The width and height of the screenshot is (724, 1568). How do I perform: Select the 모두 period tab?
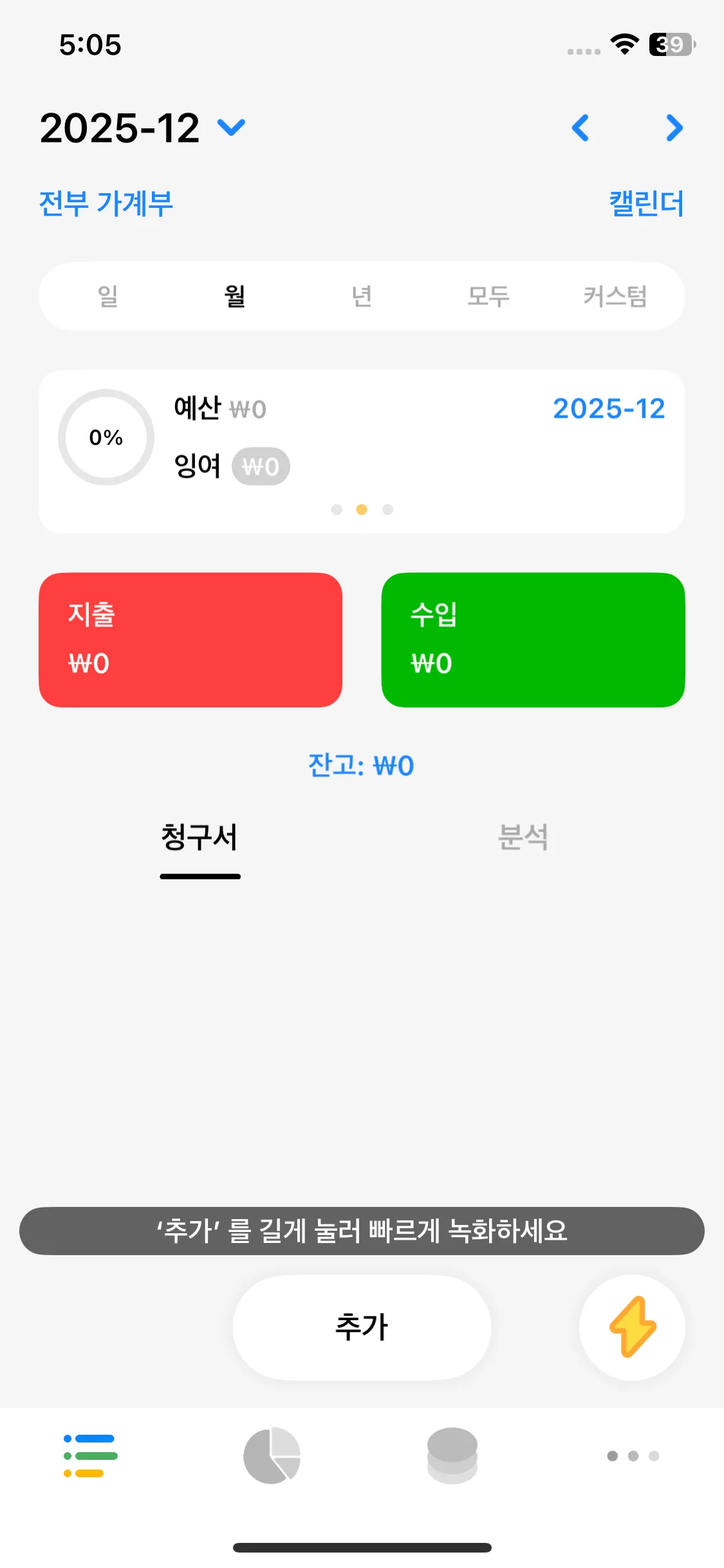(488, 296)
